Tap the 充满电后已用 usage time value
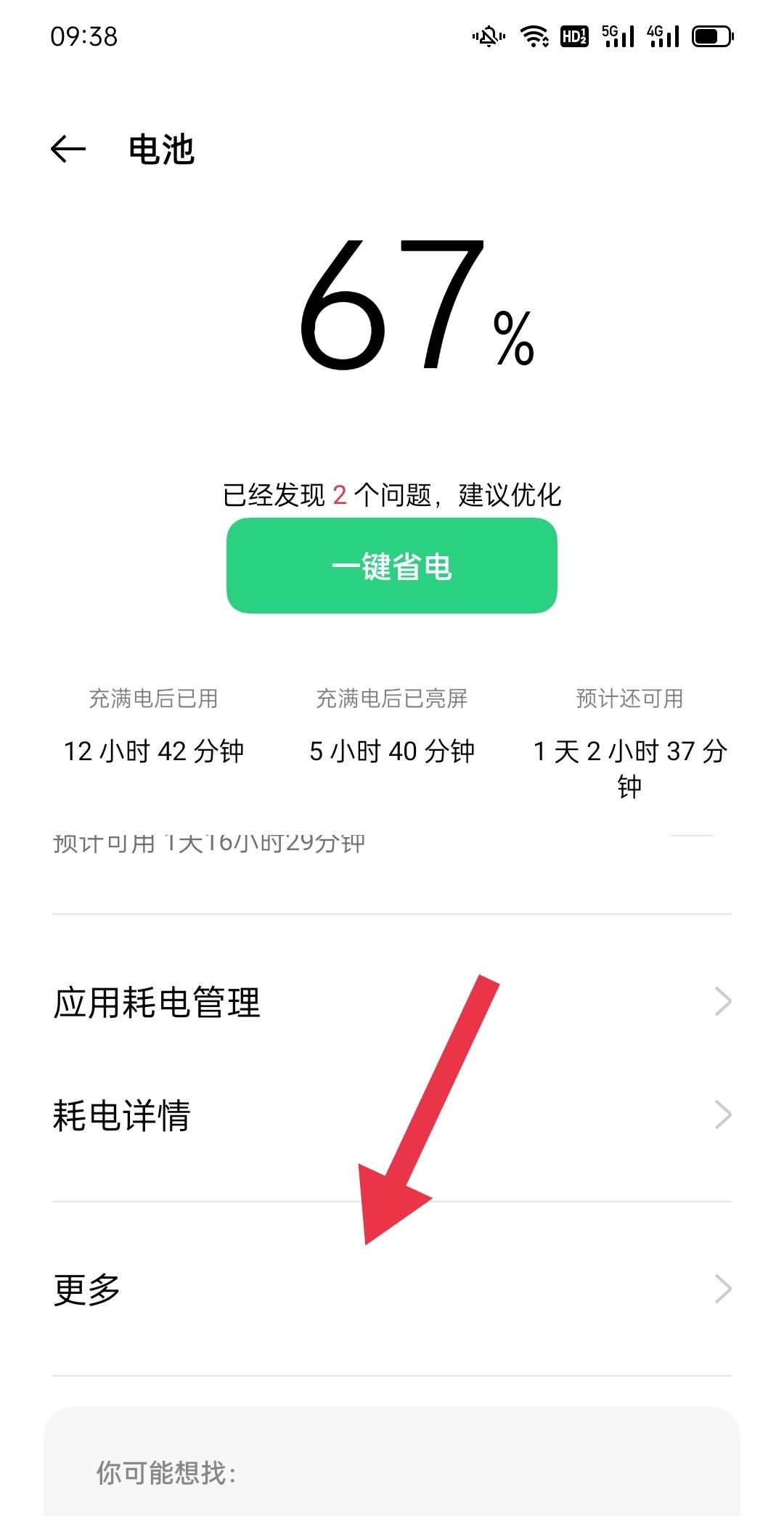 (155, 751)
